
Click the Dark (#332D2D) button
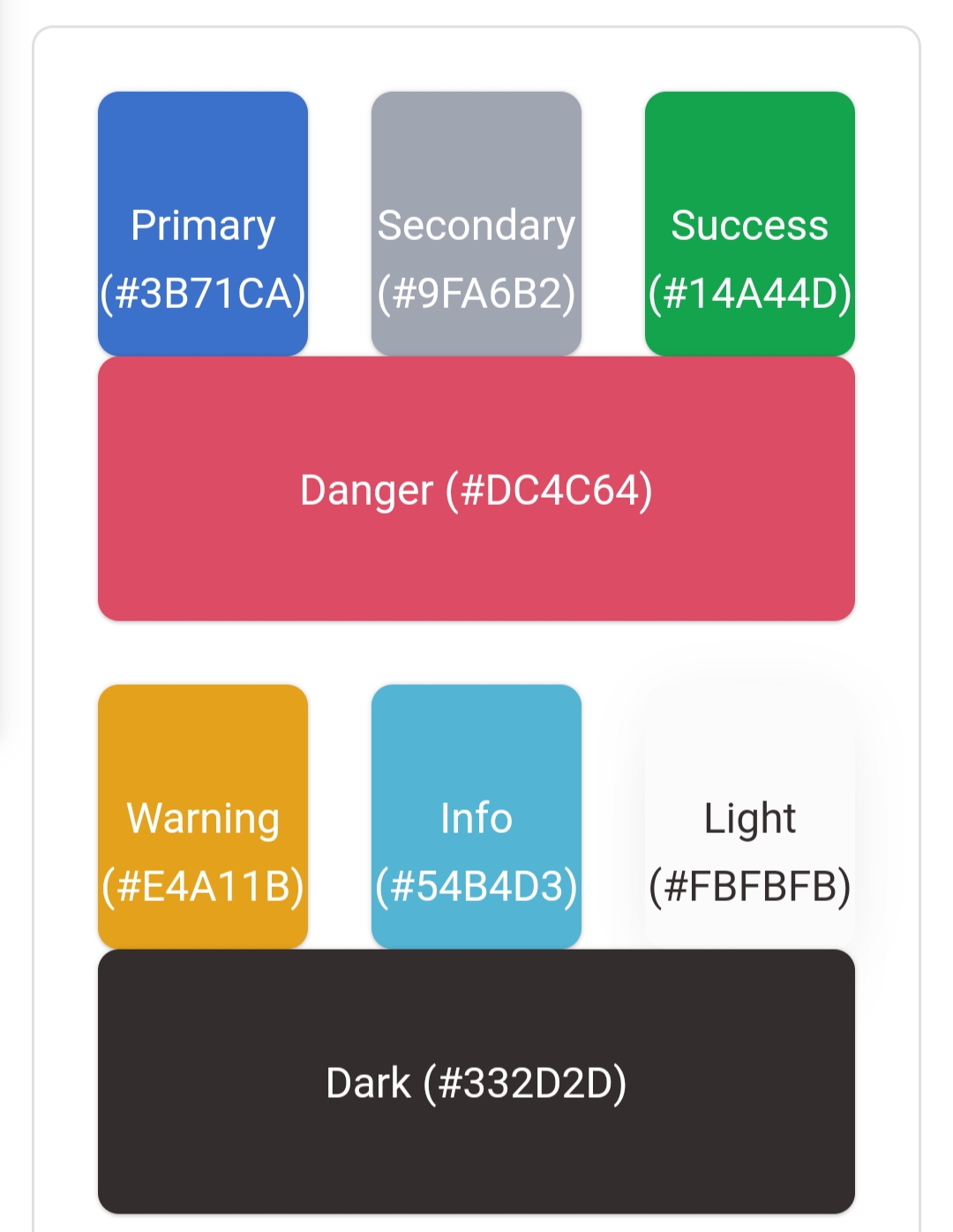tap(476, 1082)
